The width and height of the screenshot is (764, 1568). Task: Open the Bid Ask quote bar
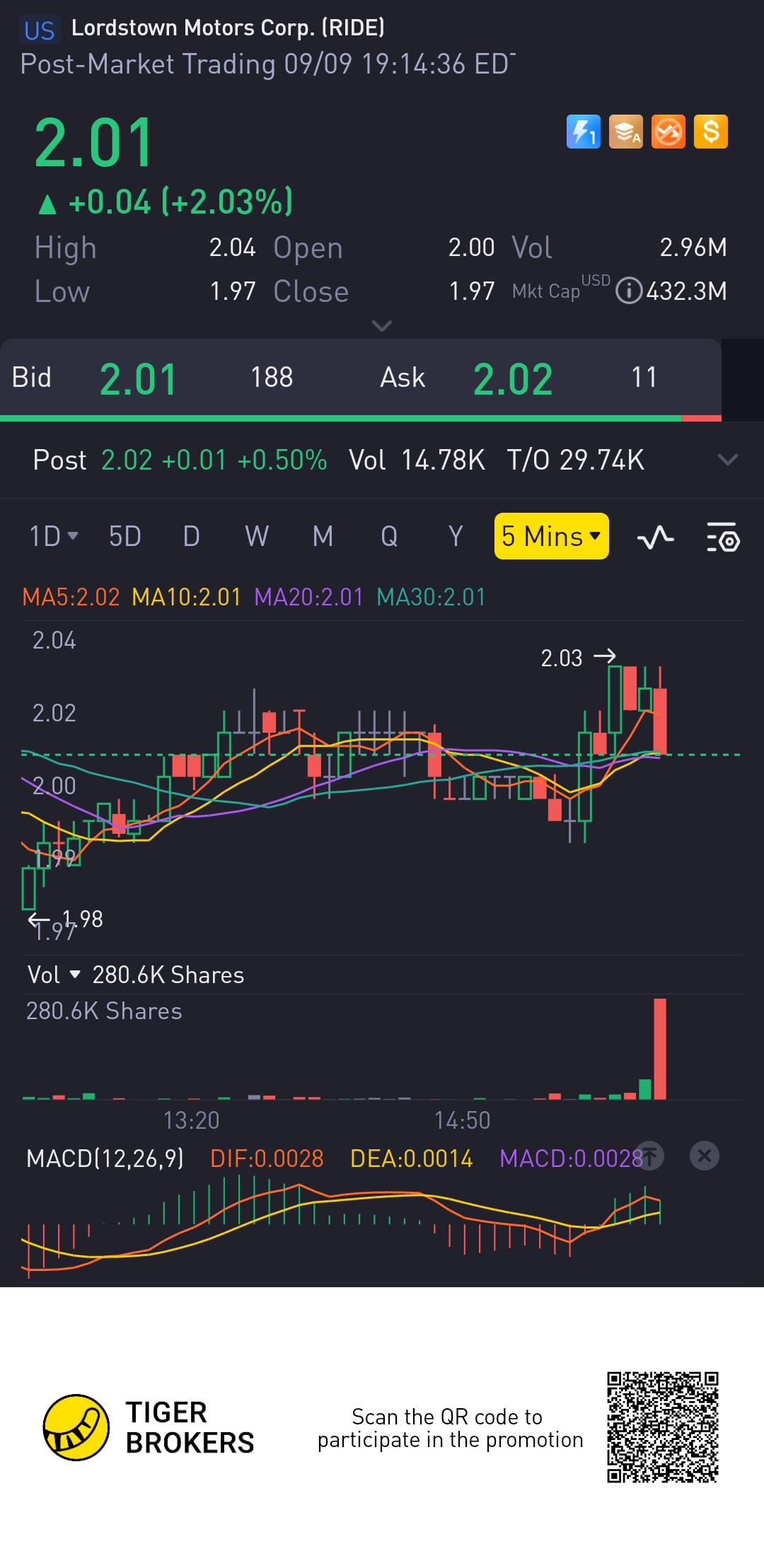(361, 378)
